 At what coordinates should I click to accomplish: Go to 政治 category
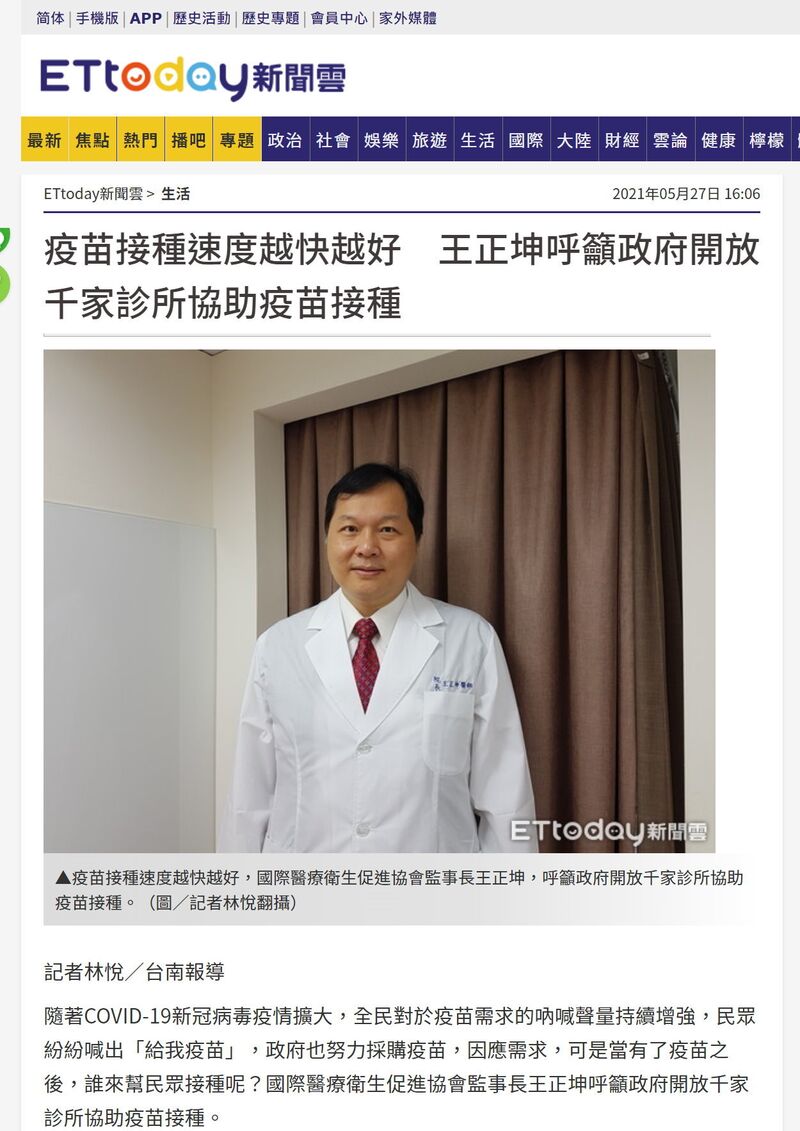tap(285, 141)
